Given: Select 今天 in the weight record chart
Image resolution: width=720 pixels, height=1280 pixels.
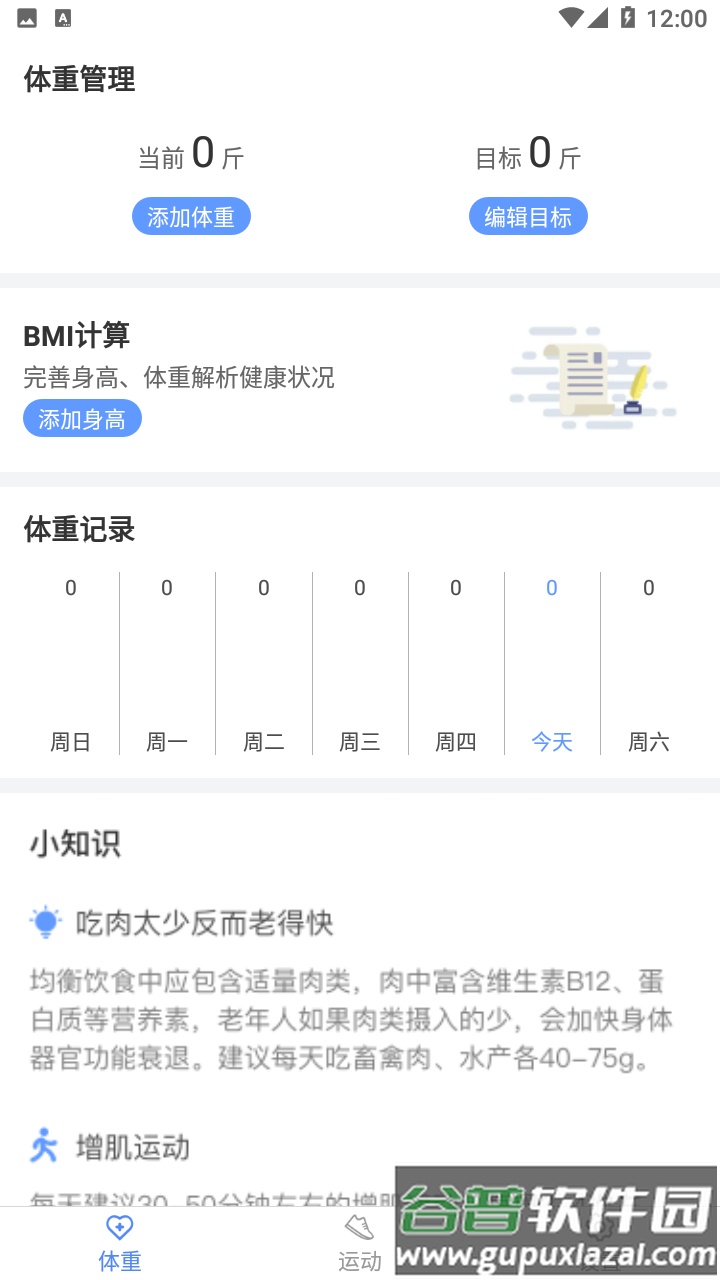Looking at the screenshot, I should tap(551, 741).
